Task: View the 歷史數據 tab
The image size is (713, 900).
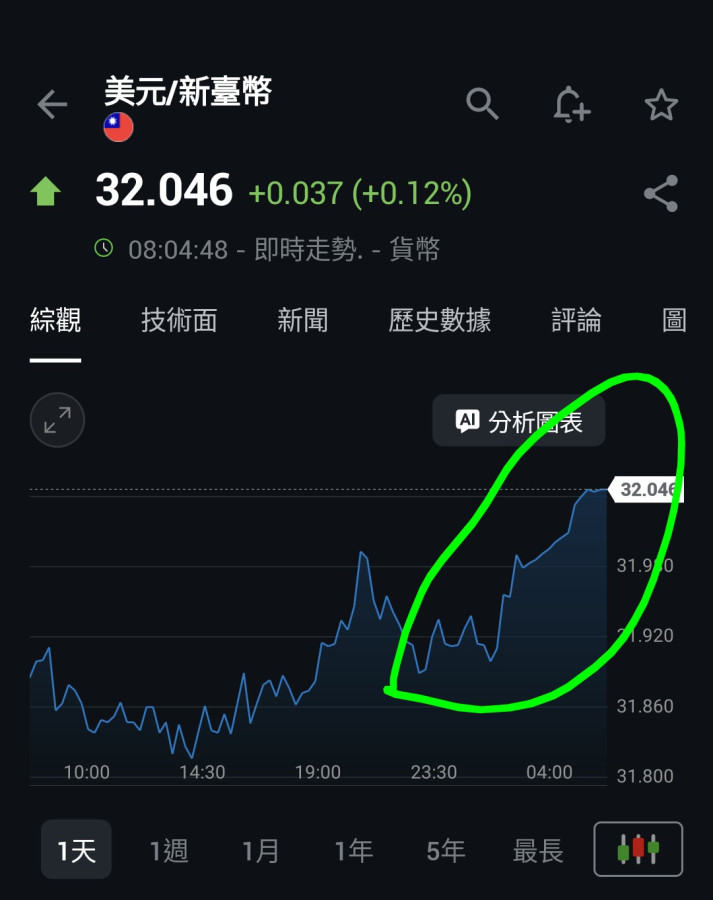Action: (440, 320)
